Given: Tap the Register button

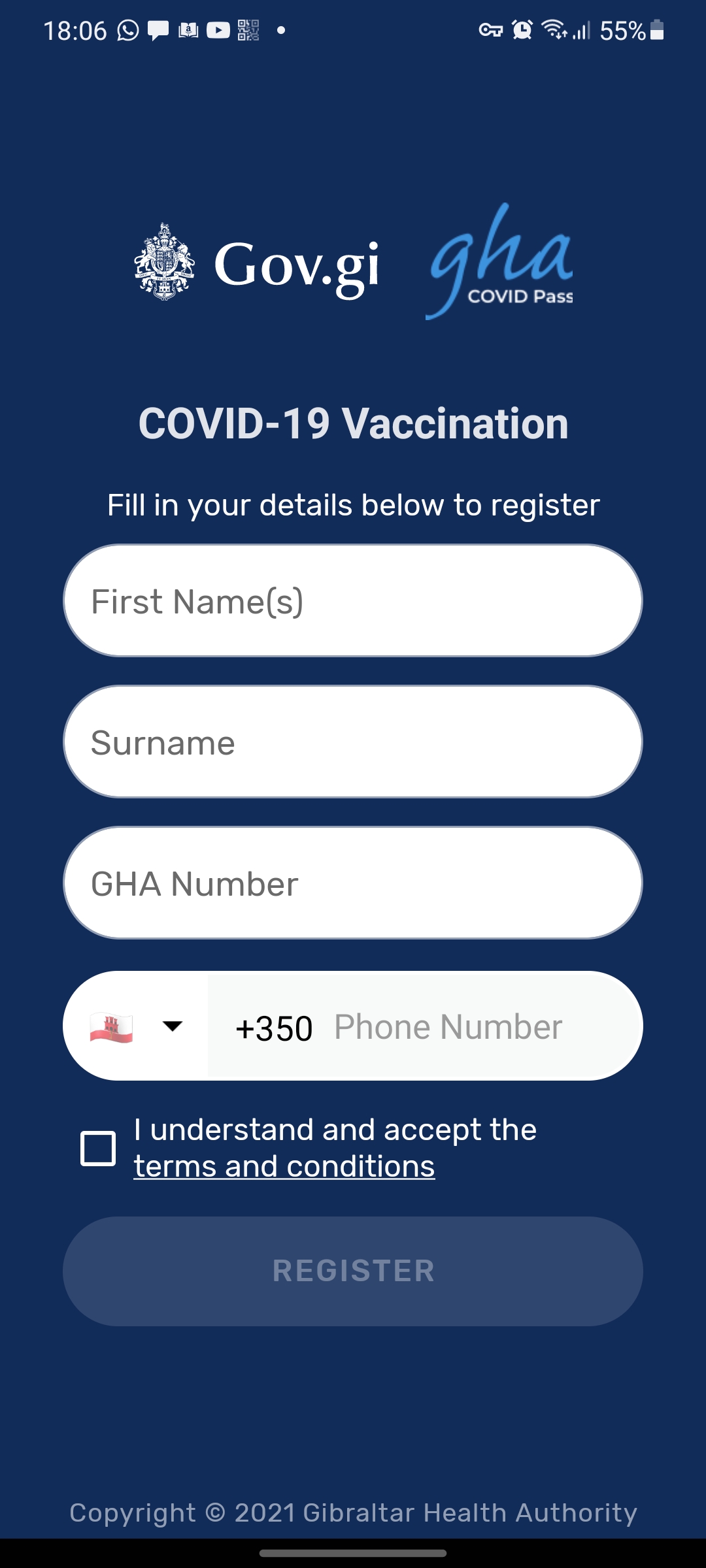Looking at the screenshot, I should (353, 1271).
